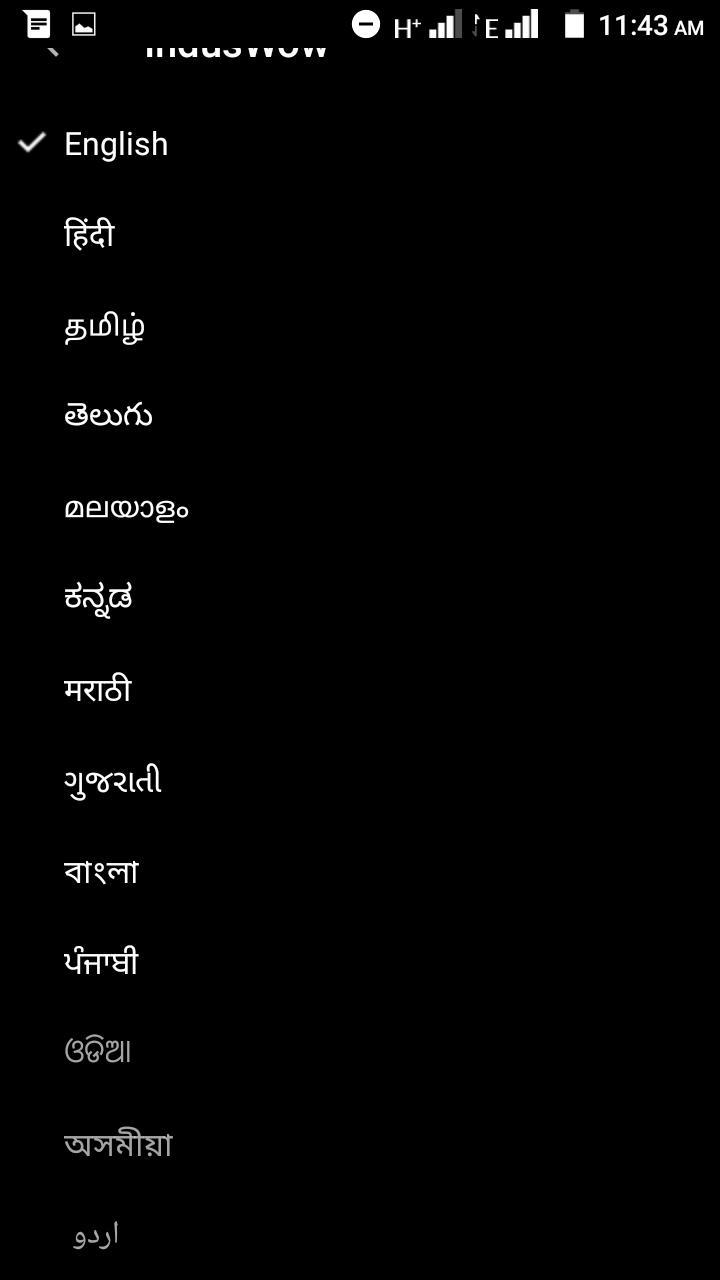The width and height of the screenshot is (720, 1280).
Task: Pick ਪੰਜਾਬੀ (Punjabi) language
Action: 101,962
